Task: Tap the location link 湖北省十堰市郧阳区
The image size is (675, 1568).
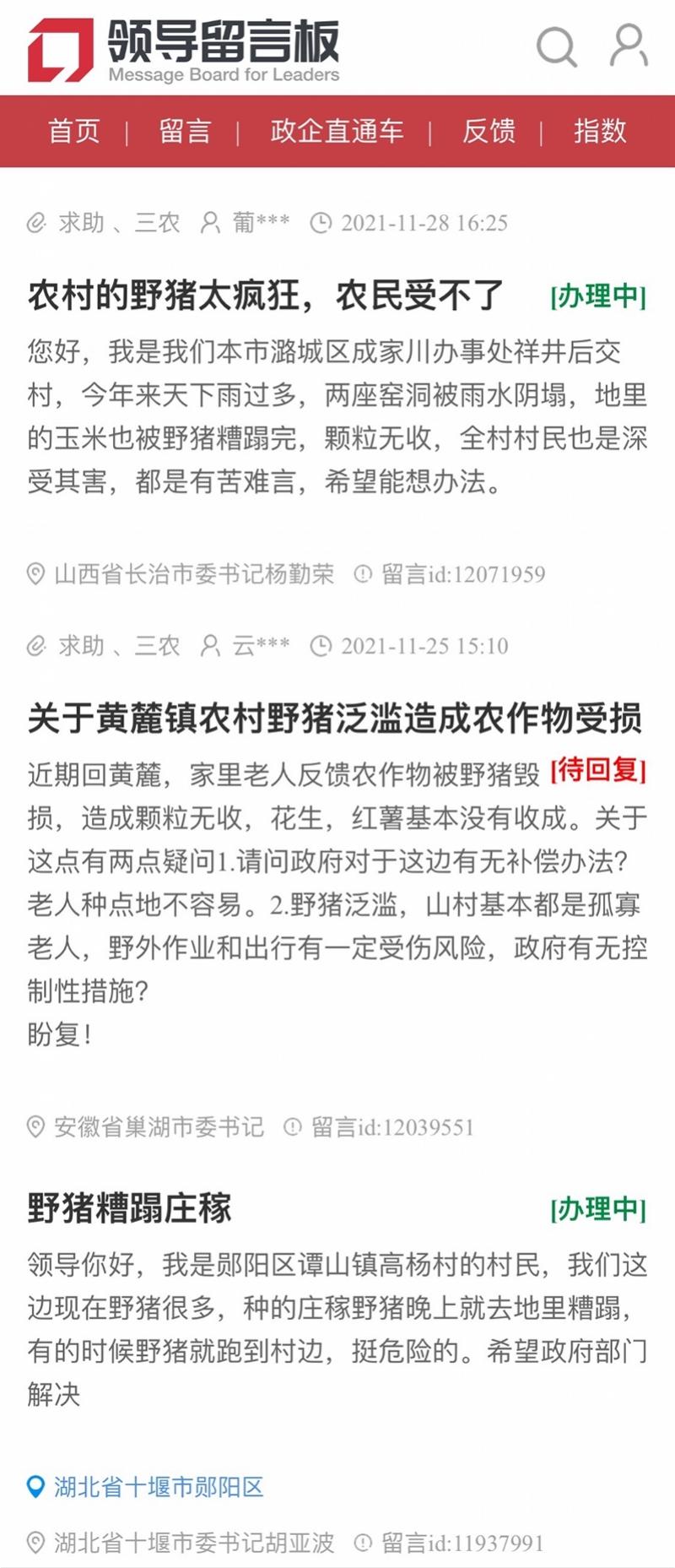Action: point(159,1487)
